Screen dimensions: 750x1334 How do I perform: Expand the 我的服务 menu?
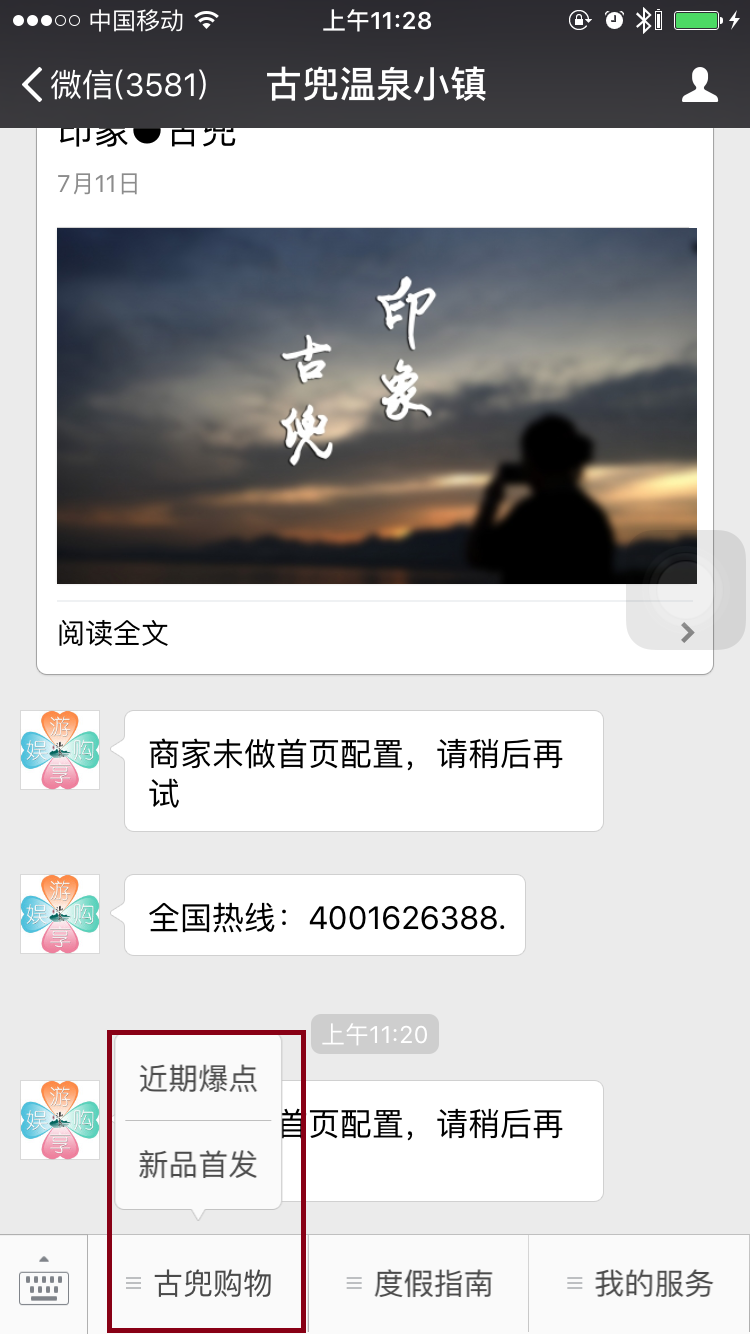click(640, 1284)
